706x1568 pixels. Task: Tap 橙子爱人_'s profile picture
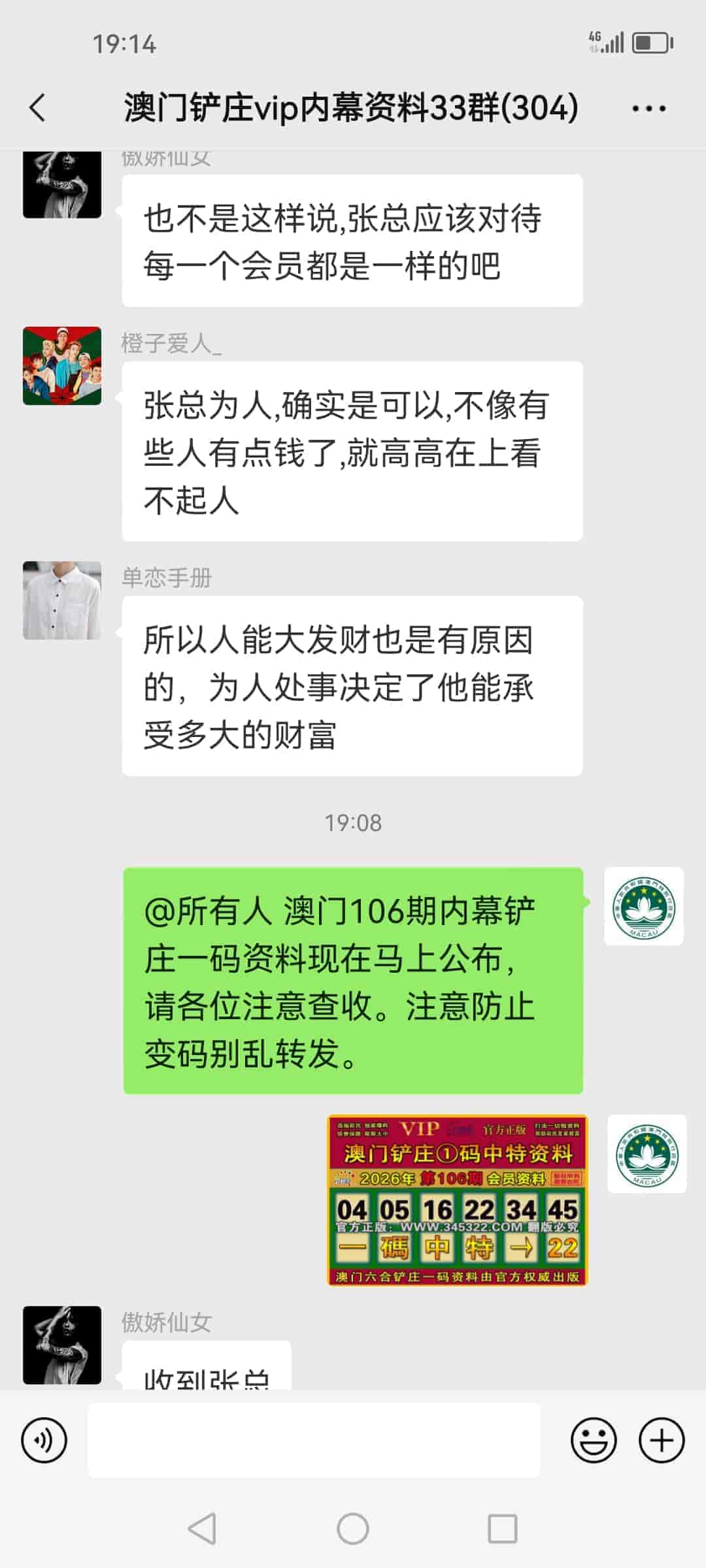pyautogui.click(x=61, y=366)
